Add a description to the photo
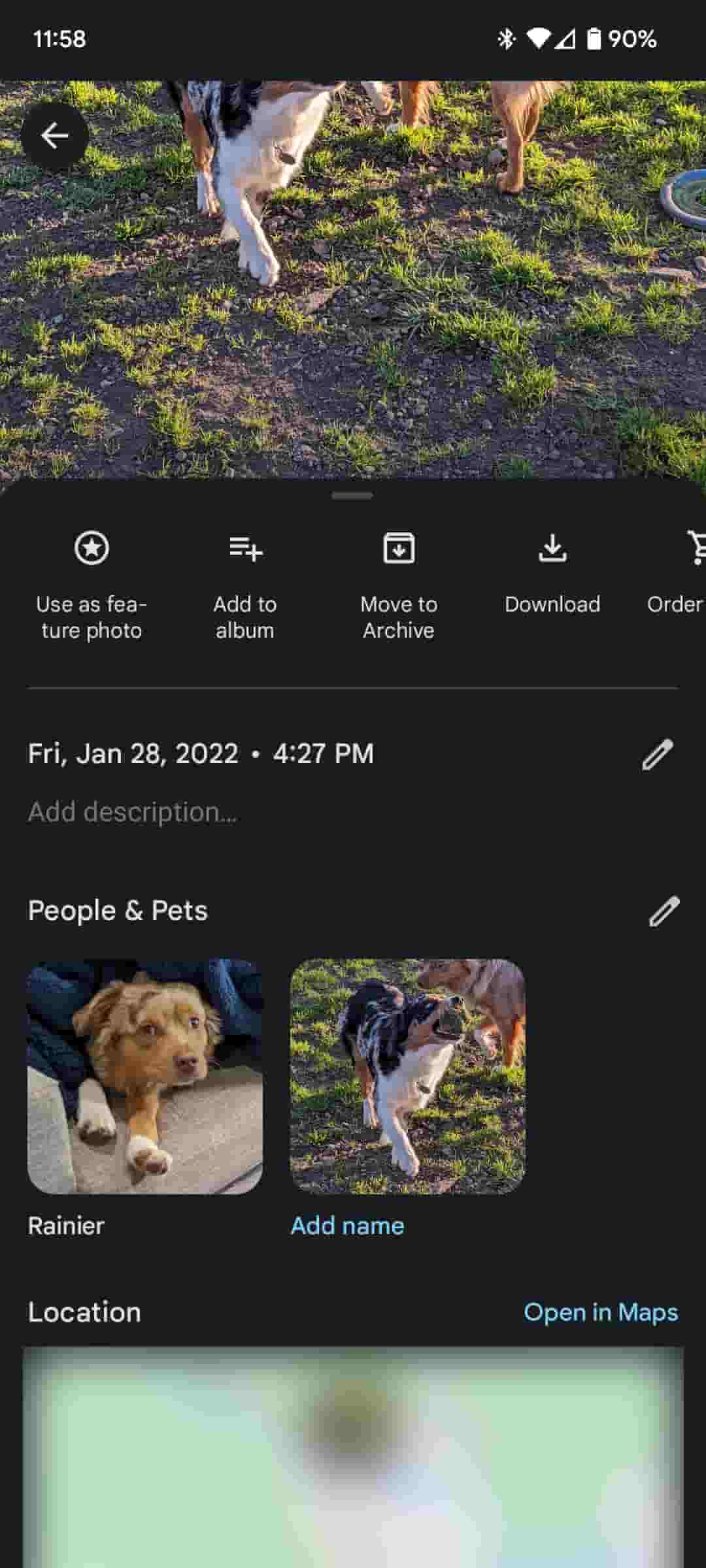Image resolution: width=706 pixels, height=1568 pixels. tap(133, 812)
